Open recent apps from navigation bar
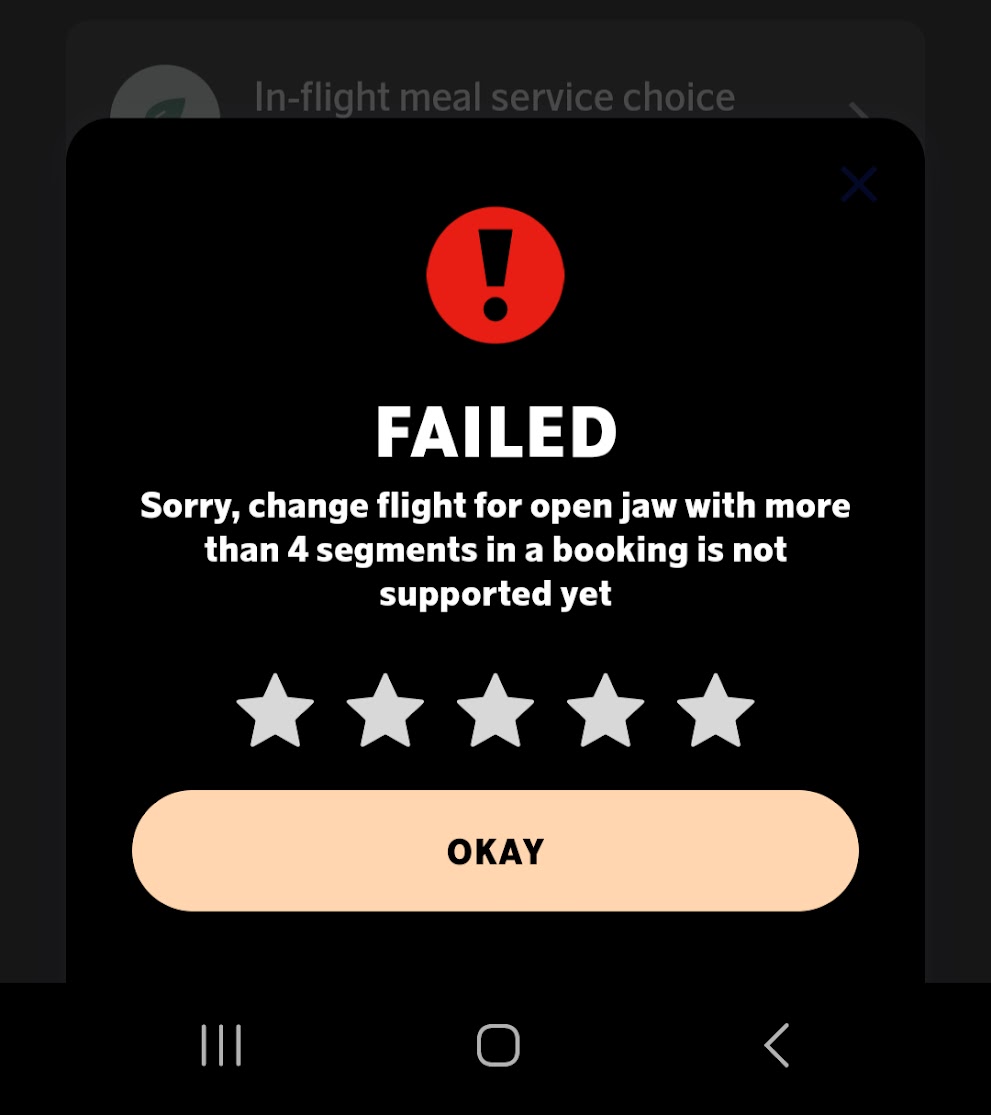 [221, 1045]
